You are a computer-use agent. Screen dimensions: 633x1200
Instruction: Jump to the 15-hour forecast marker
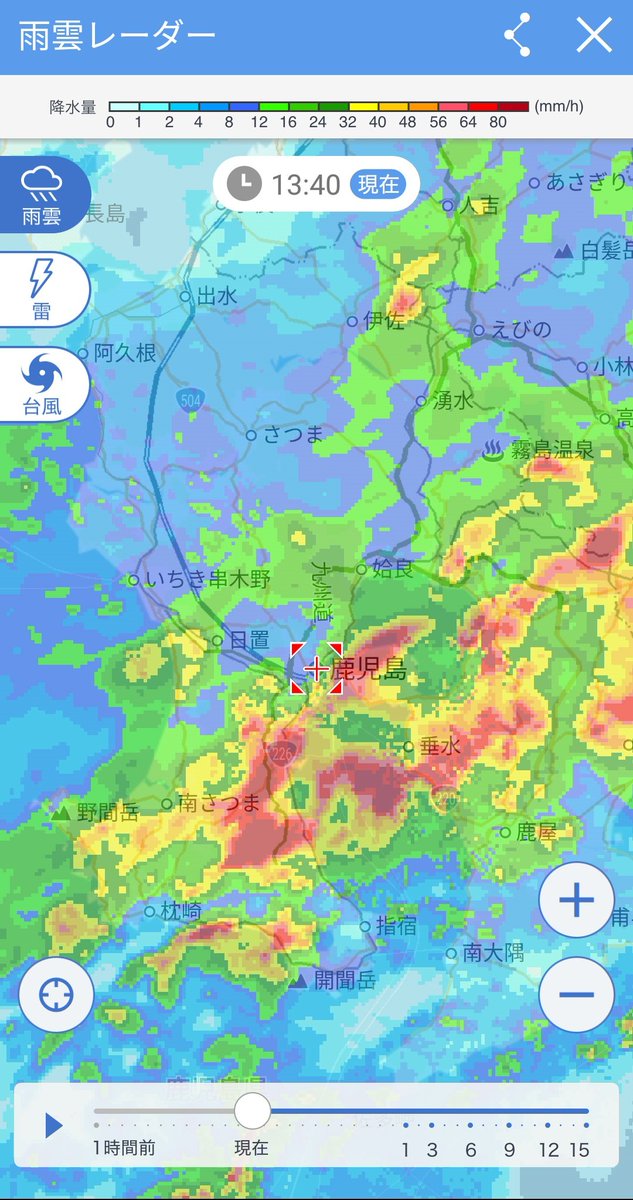(x=579, y=1150)
